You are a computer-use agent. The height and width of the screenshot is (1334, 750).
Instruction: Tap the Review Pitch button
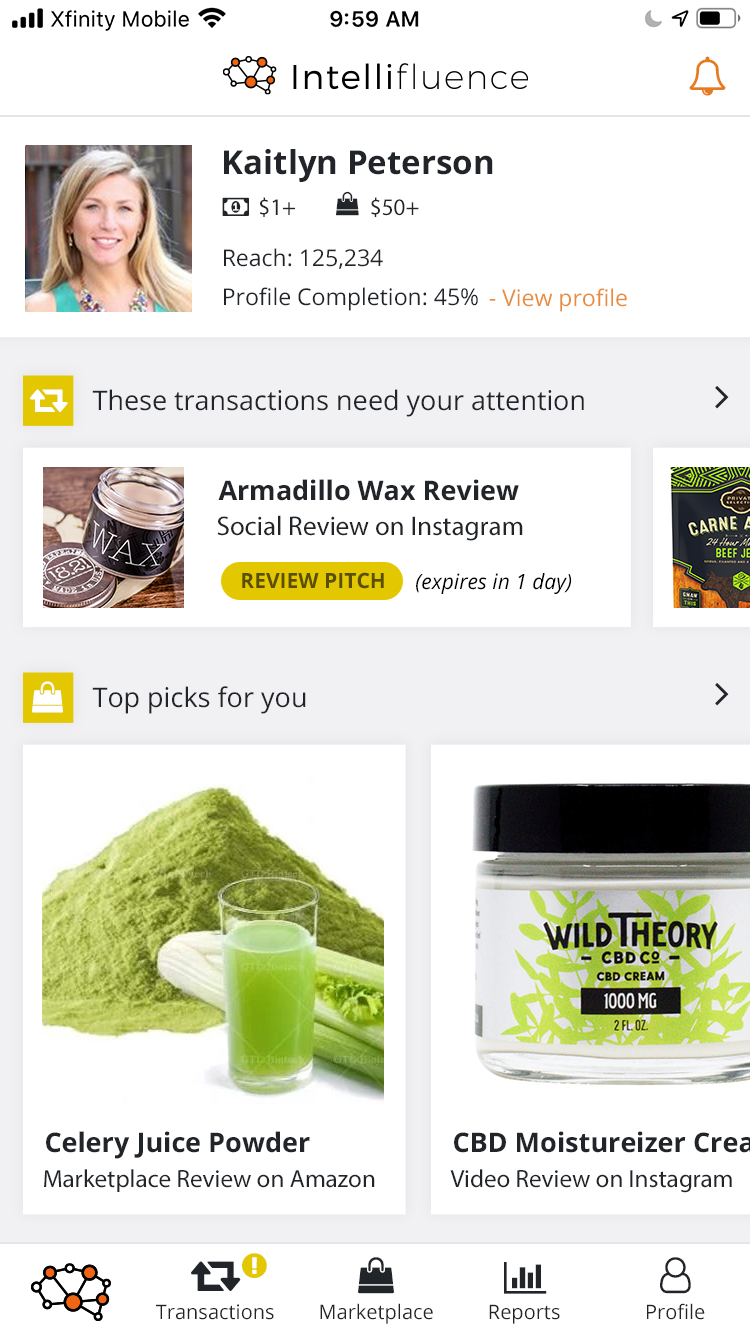click(x=312, y=581)
